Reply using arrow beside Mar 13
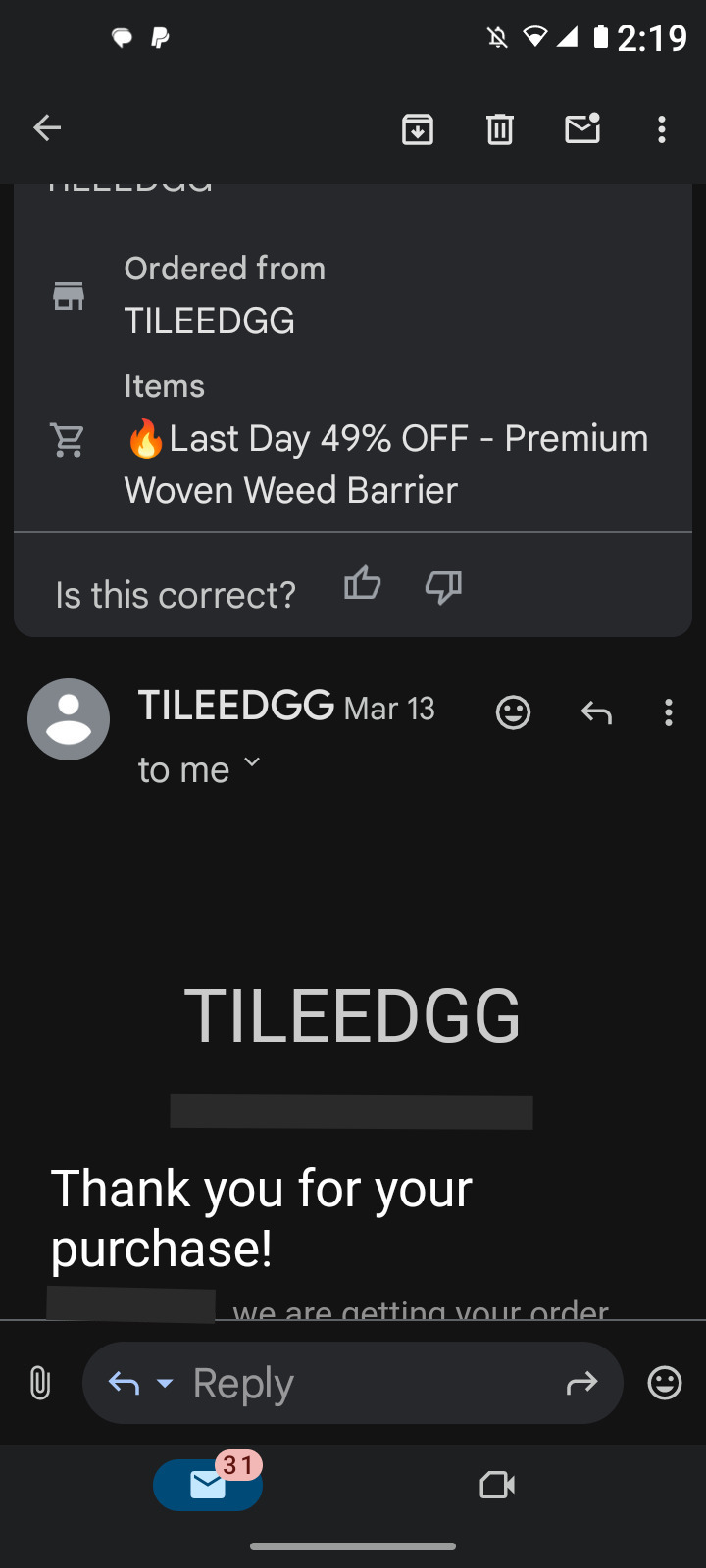This screenshot has height=1568, width=706. (596, 712)
